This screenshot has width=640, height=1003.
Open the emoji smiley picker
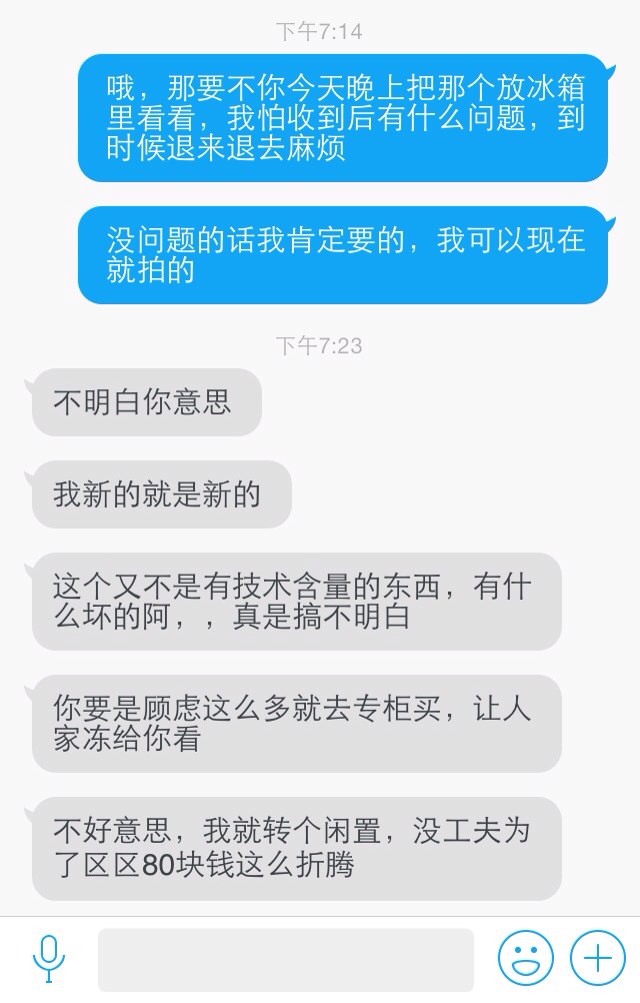[526, 960]
